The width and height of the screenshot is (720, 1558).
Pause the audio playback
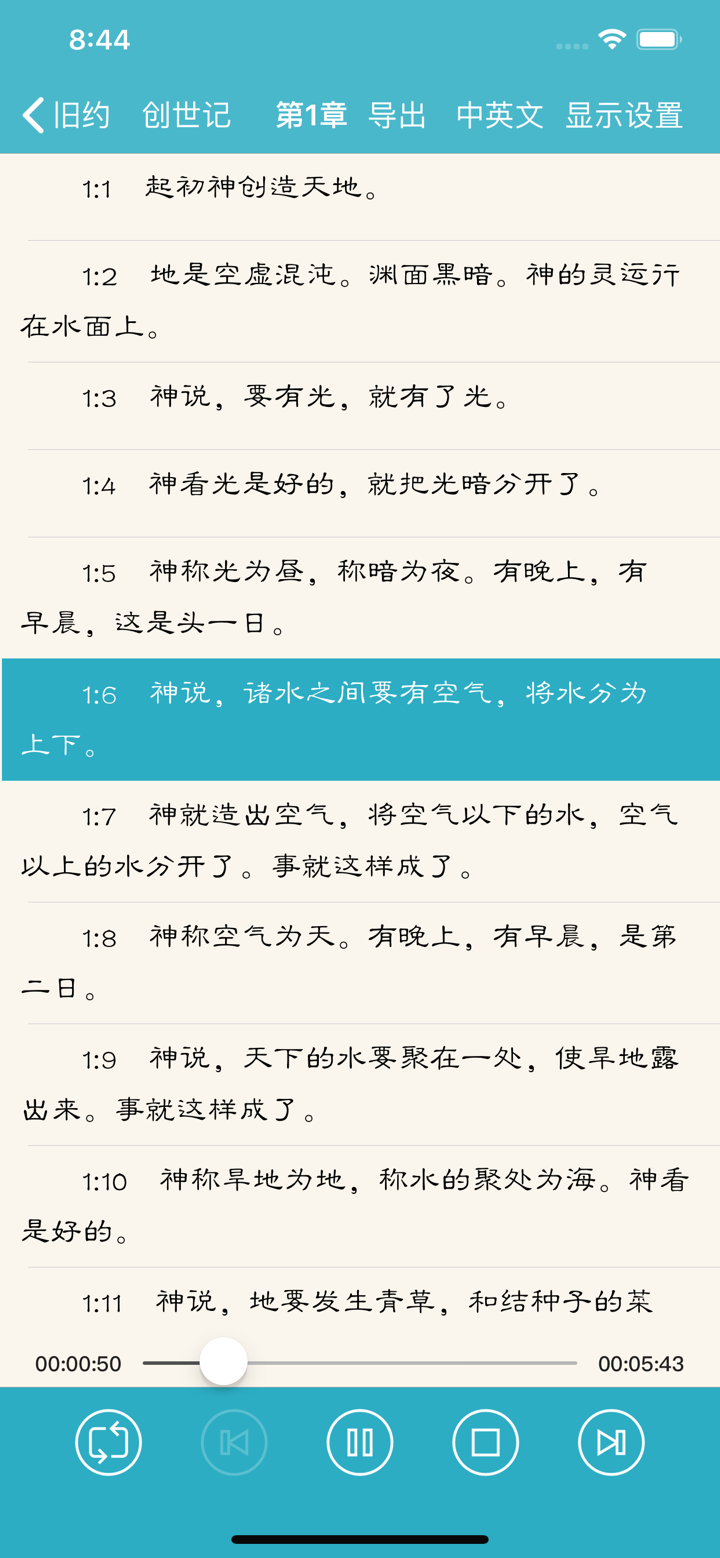(359, 1441)
